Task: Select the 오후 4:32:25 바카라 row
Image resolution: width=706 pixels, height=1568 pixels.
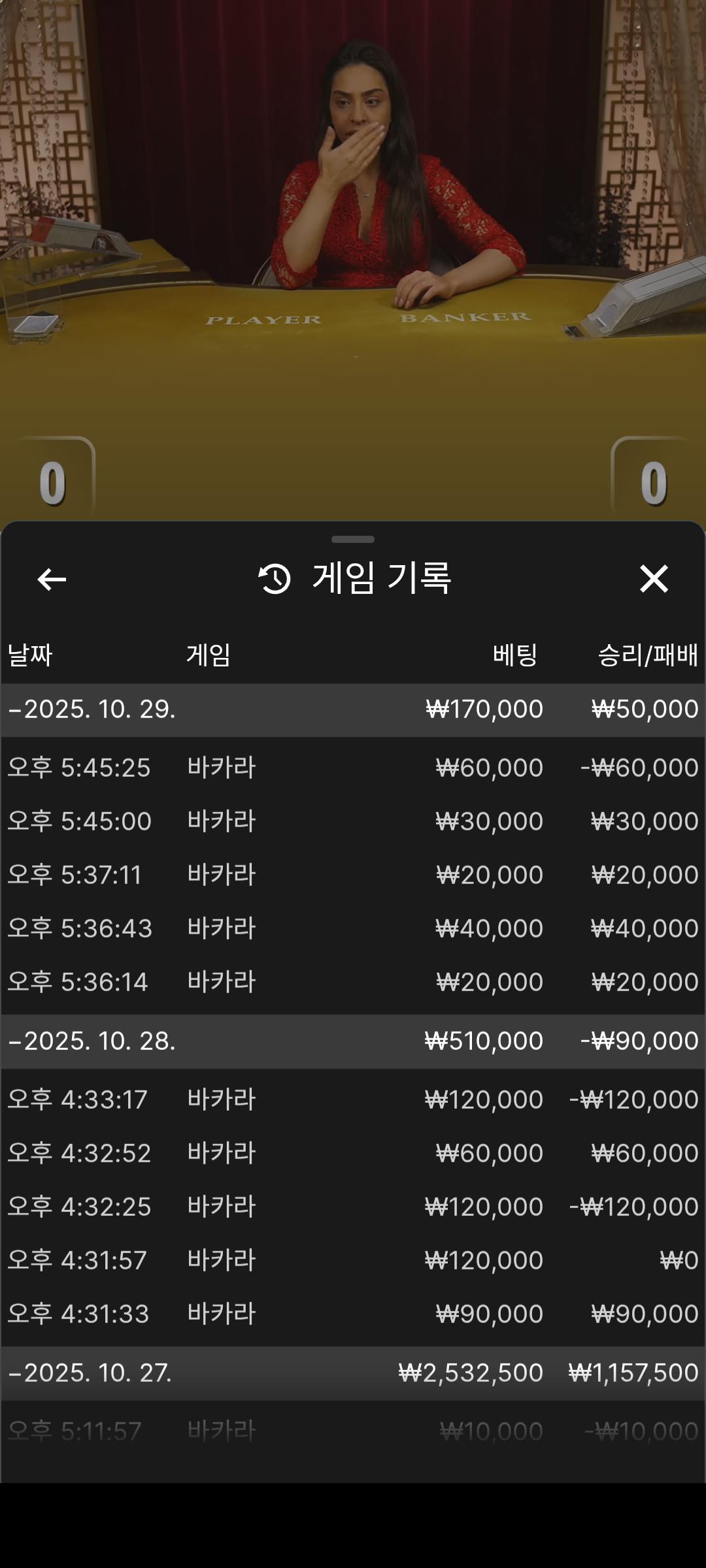Action: (353, 1207)
